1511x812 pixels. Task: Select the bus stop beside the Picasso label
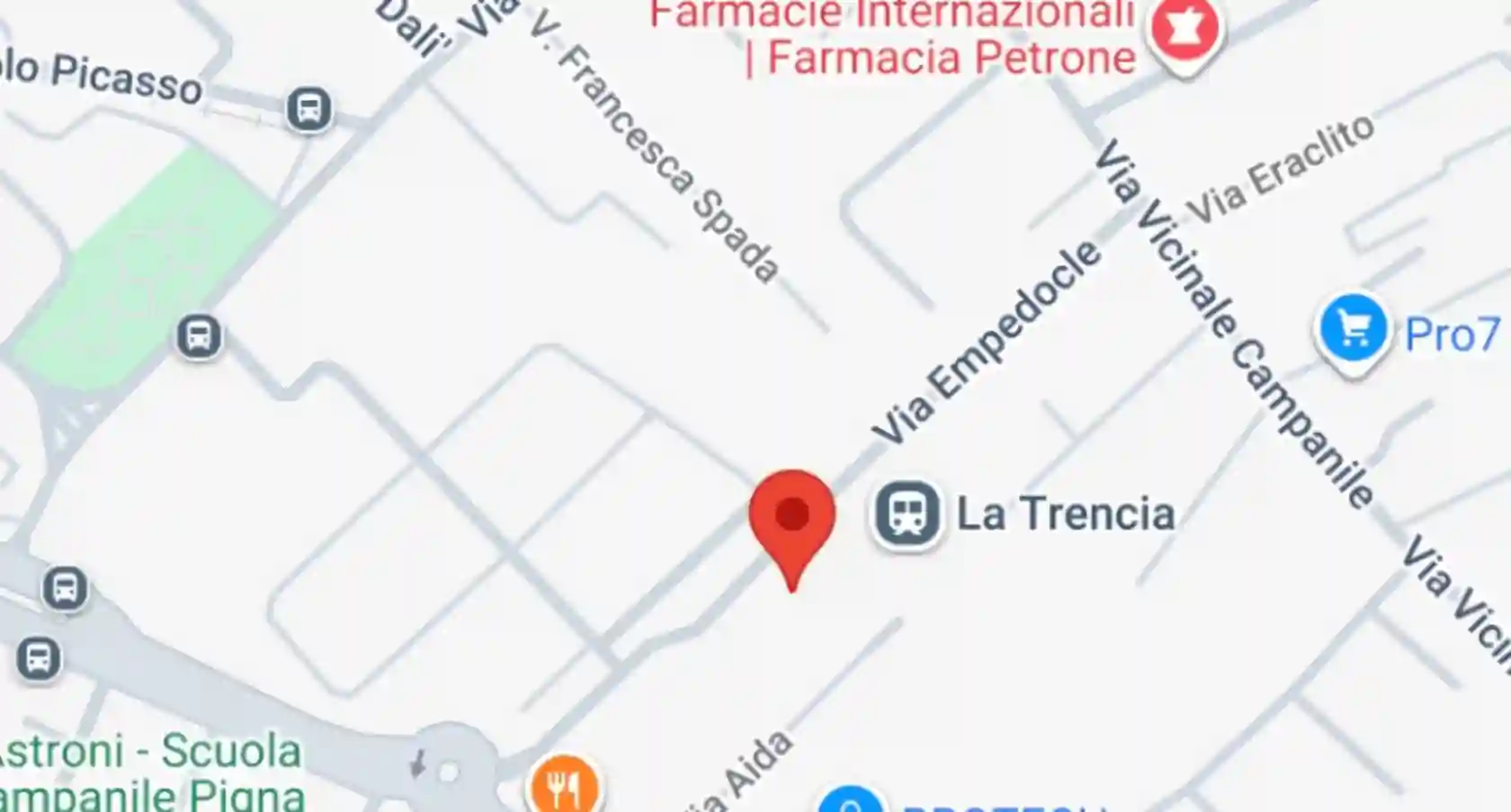pyautogui.click(x=308, y=110)
